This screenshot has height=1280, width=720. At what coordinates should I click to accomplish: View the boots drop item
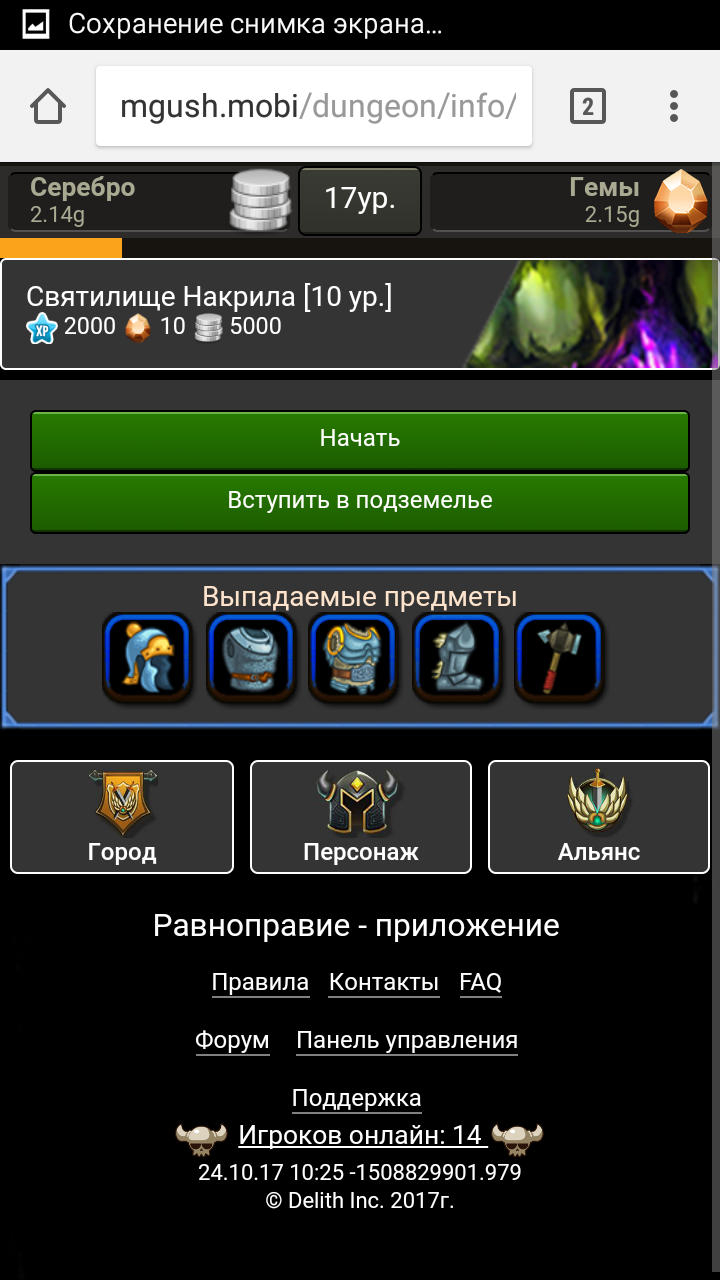[x=456, y=658]
